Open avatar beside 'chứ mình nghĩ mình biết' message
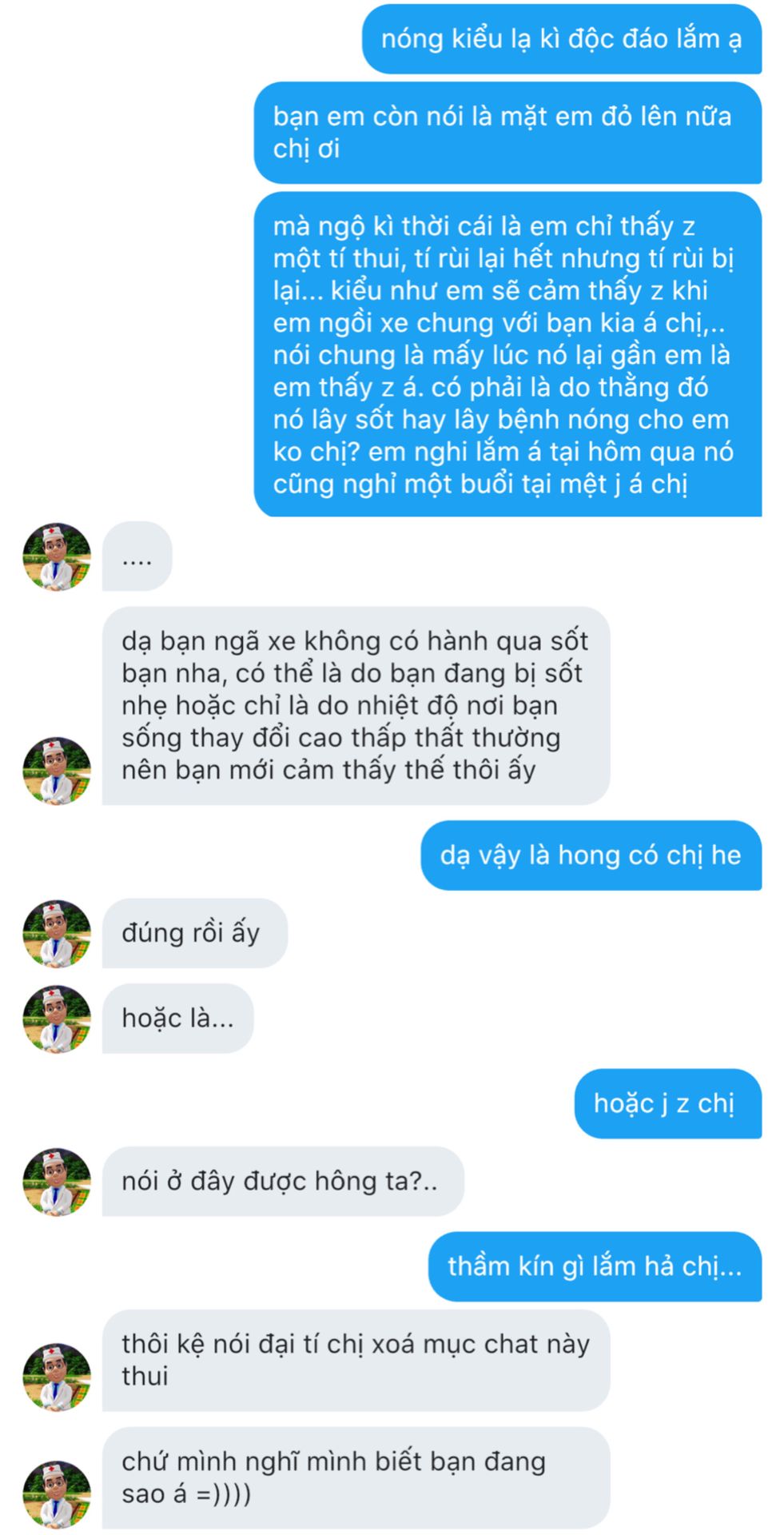This screenshot has width=784, height=1535. (56, 1494)
